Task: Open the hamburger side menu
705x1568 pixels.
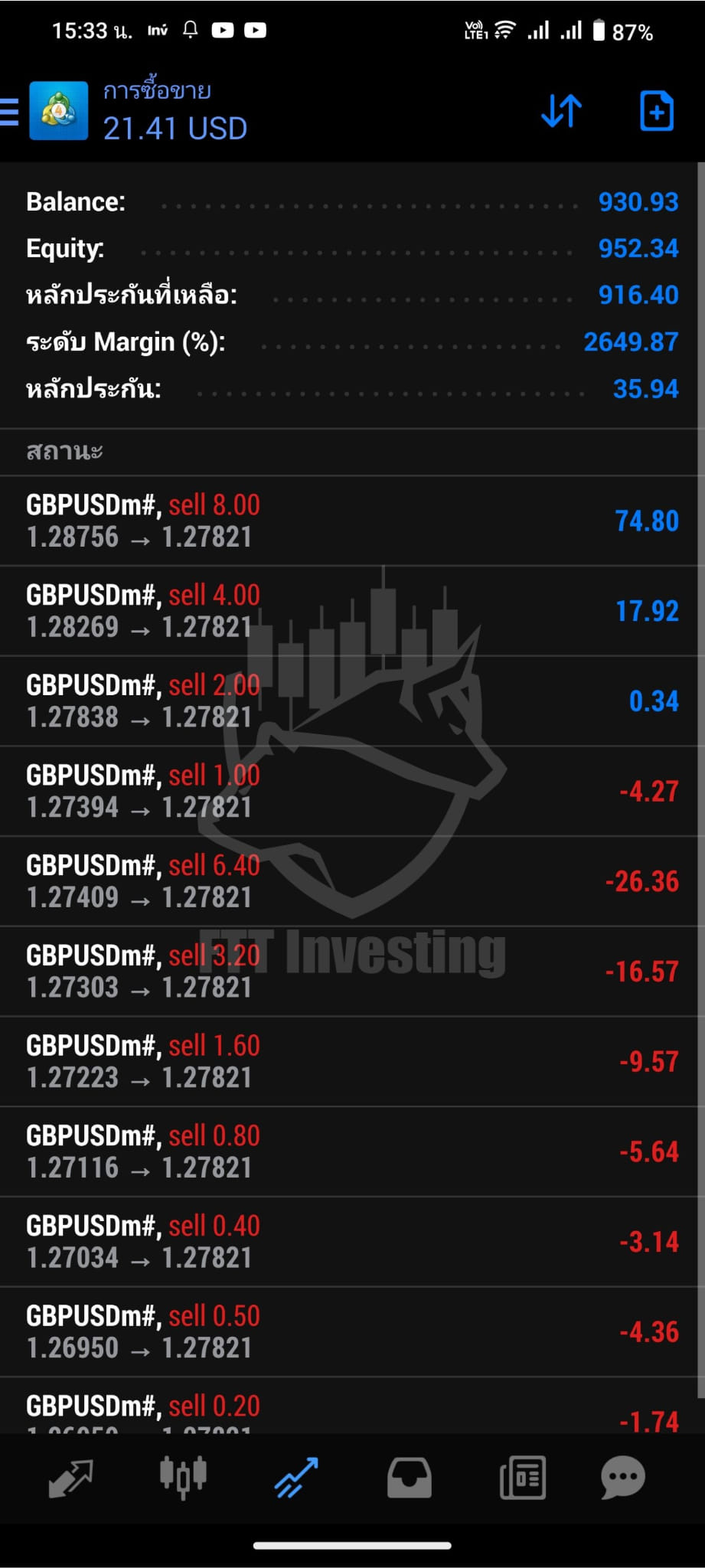Action: click(x=9, y=111)
